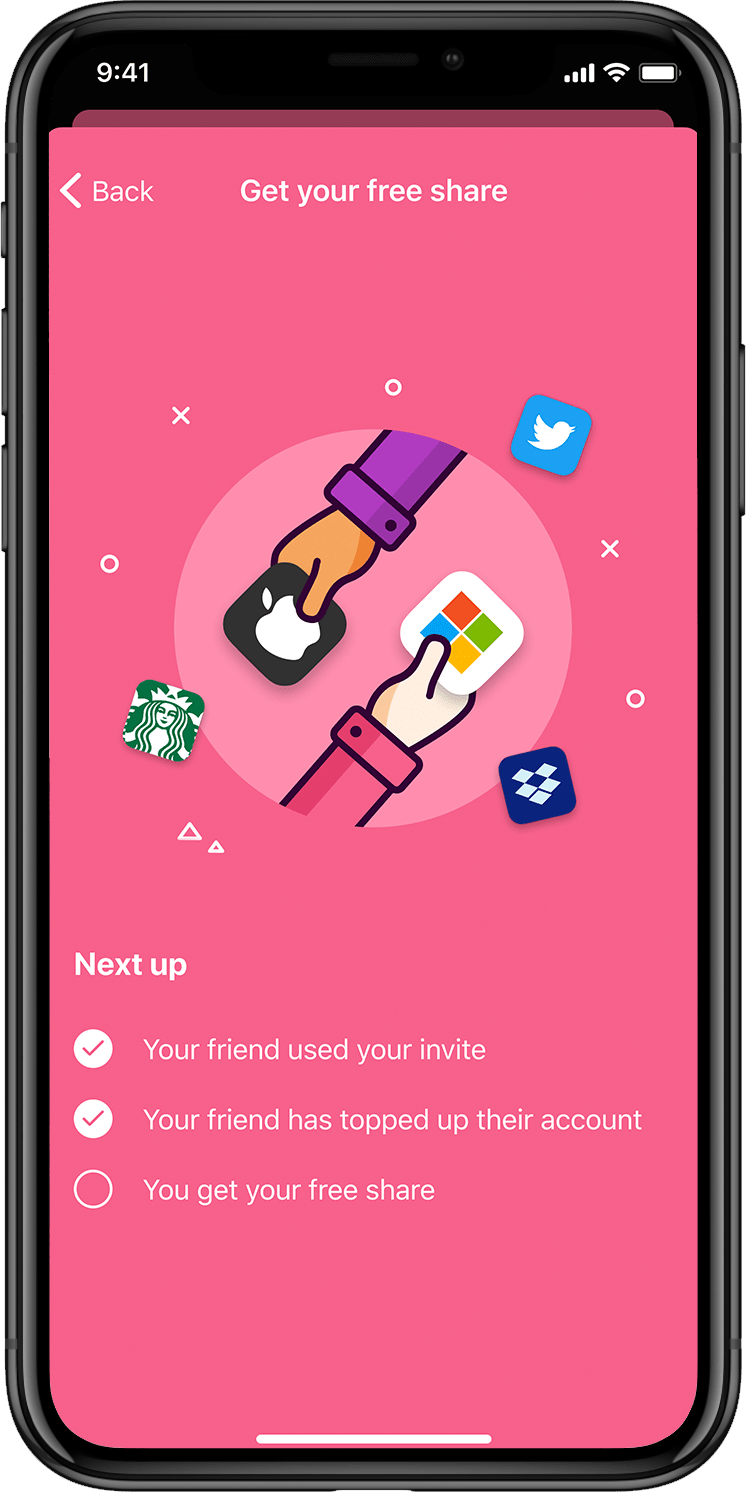Viewport: 746px width, 1492px height.
Task: Go back using the Back button
Action: pos(106,191)
